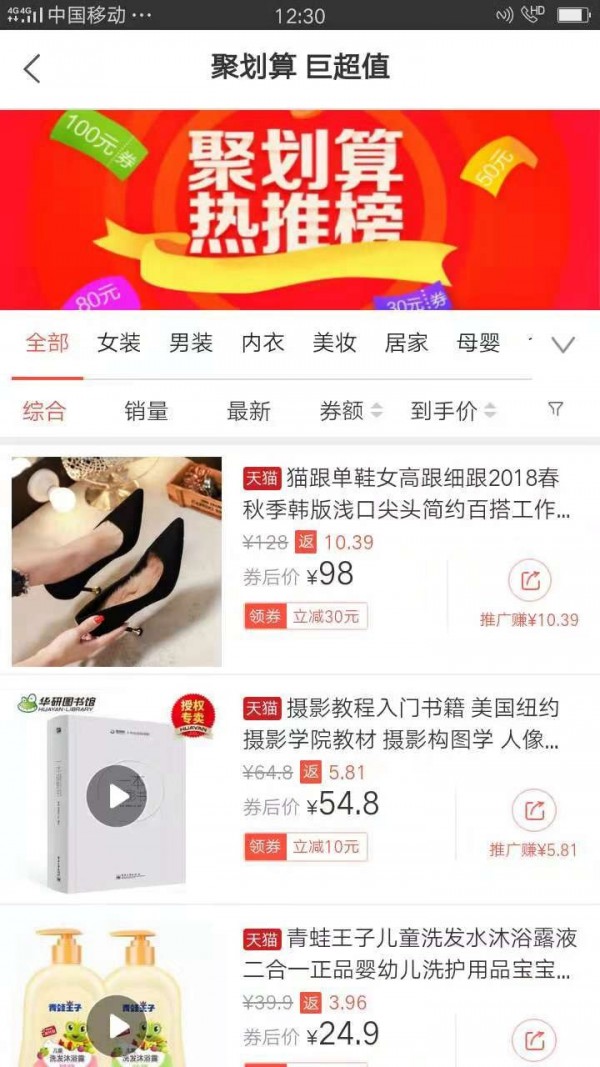Claim the 立减30元 coupon

pos(306,616)
